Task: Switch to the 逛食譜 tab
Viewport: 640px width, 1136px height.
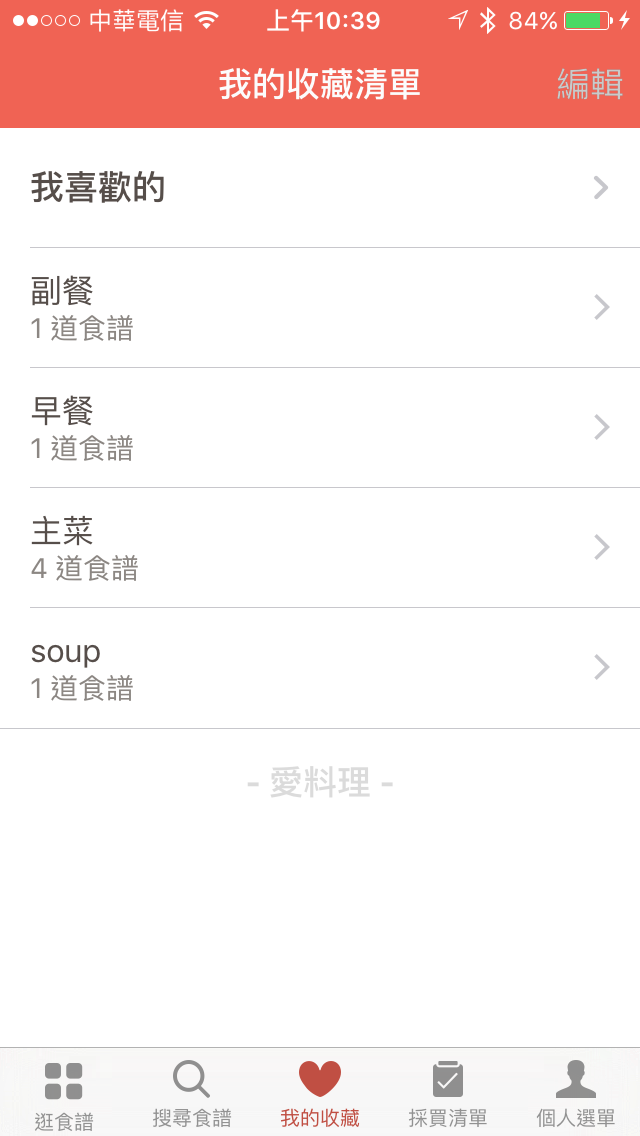Action: [64, 1094]
